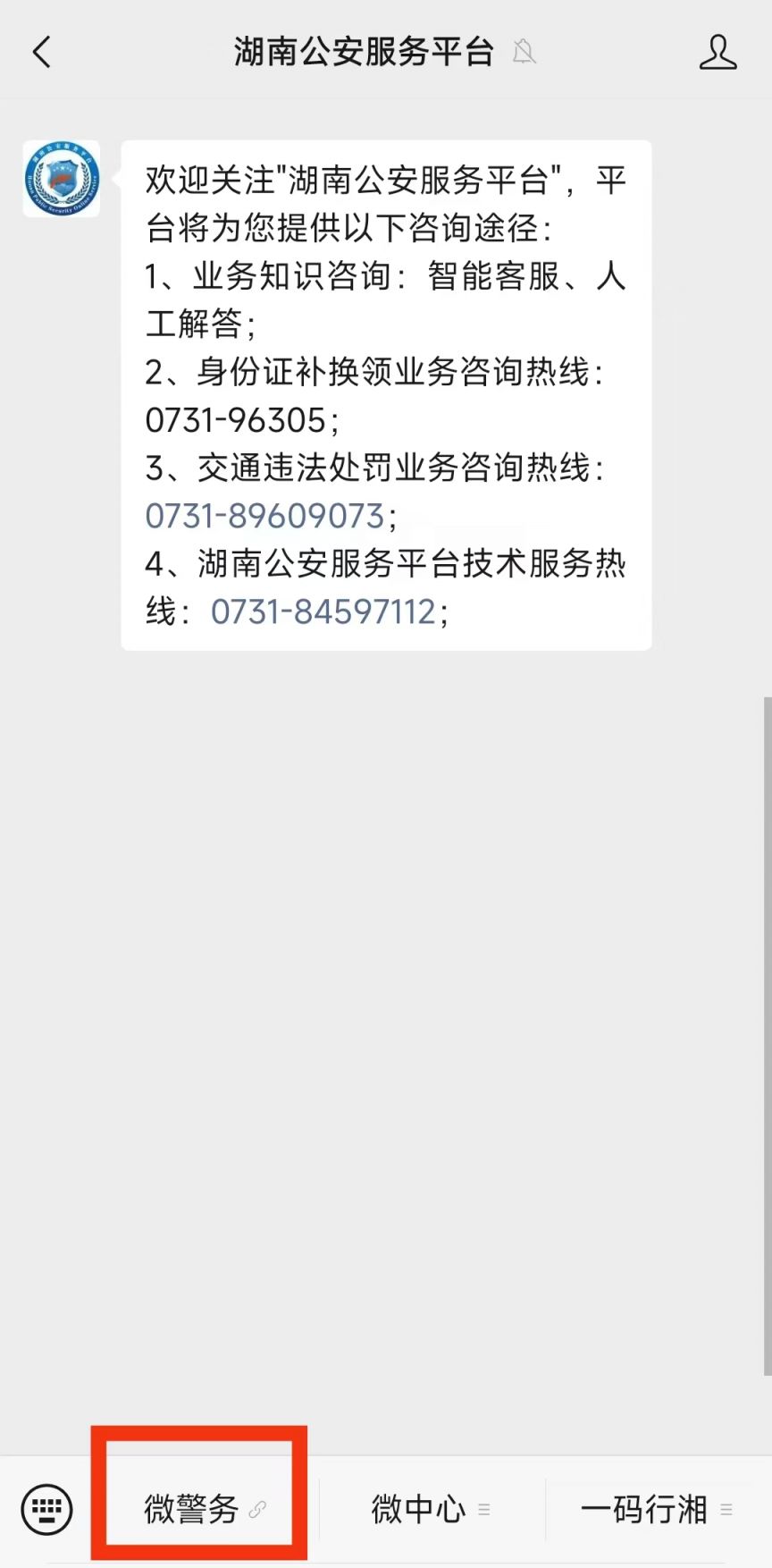Go back from the chat screen

[42, 53]
